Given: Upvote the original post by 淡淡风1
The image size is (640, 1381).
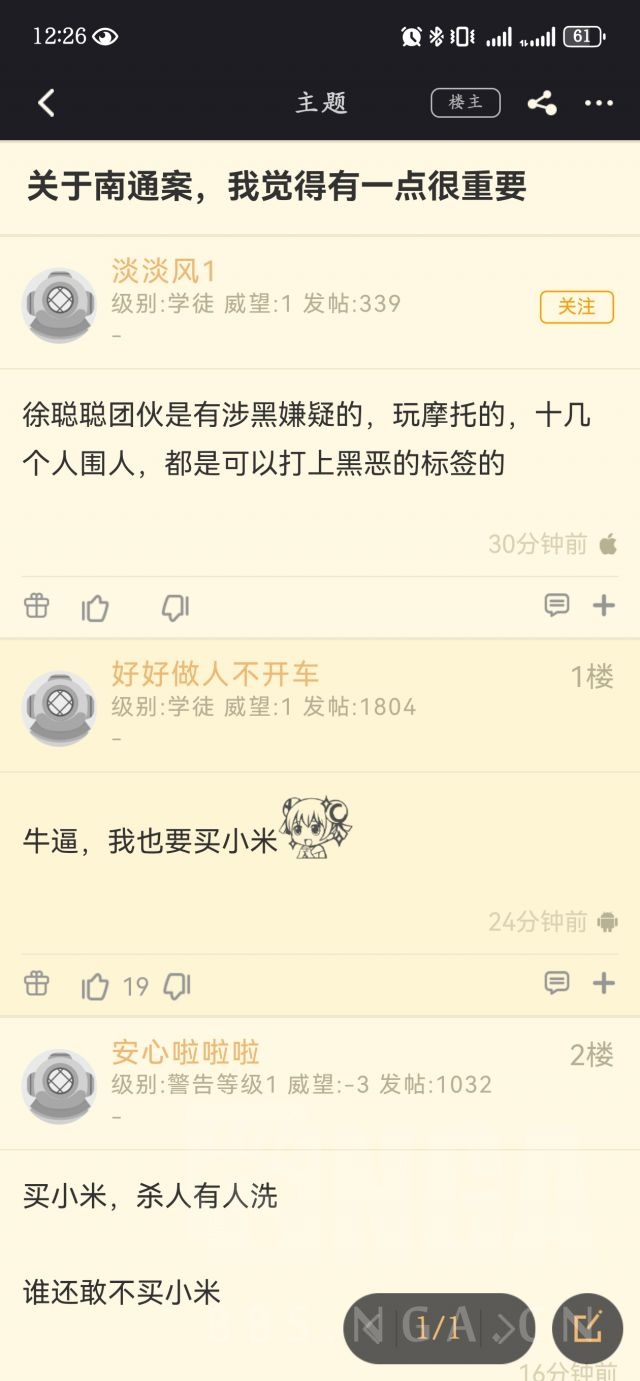Looking at the screenshot, I should click(x=95, y=607).
